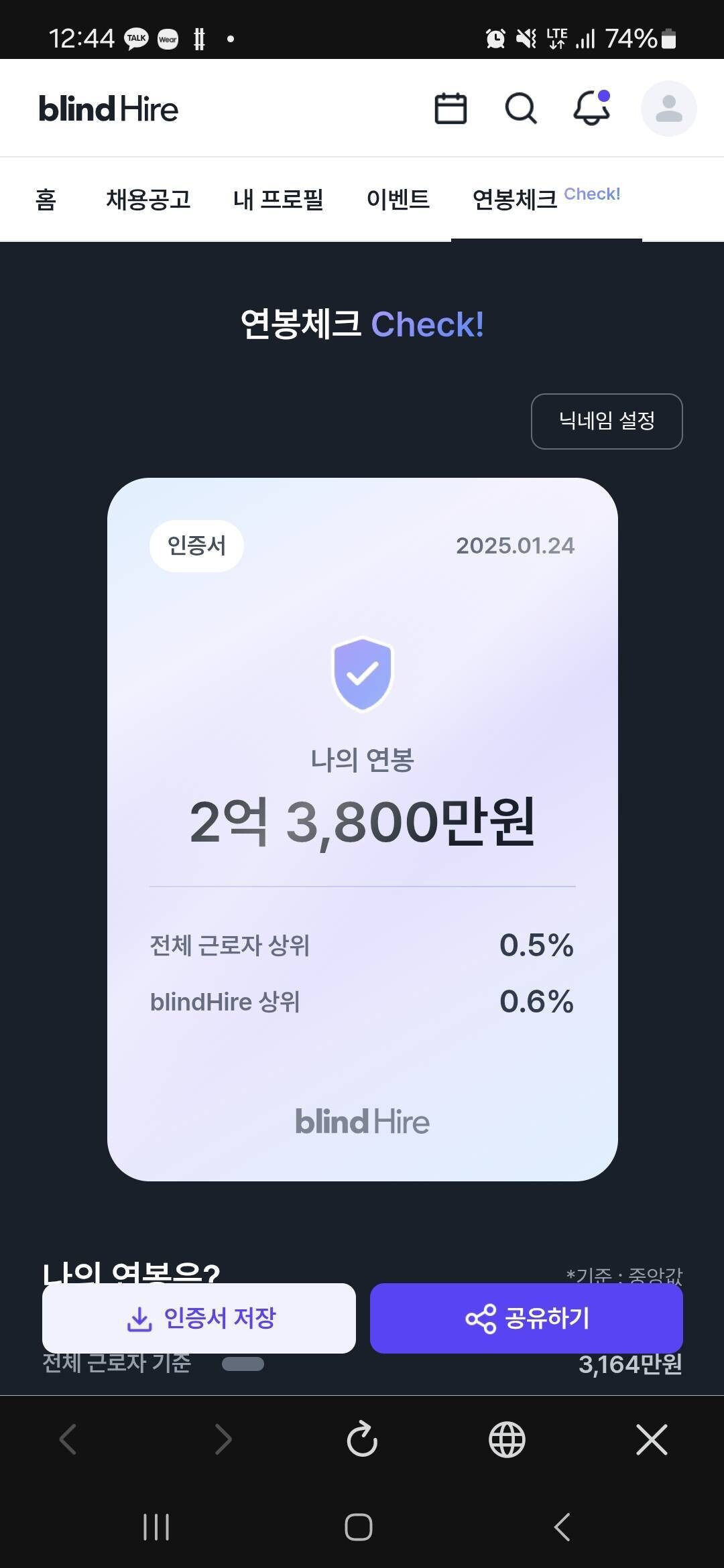Open the 내 프로필 tab

coord(280,200)
